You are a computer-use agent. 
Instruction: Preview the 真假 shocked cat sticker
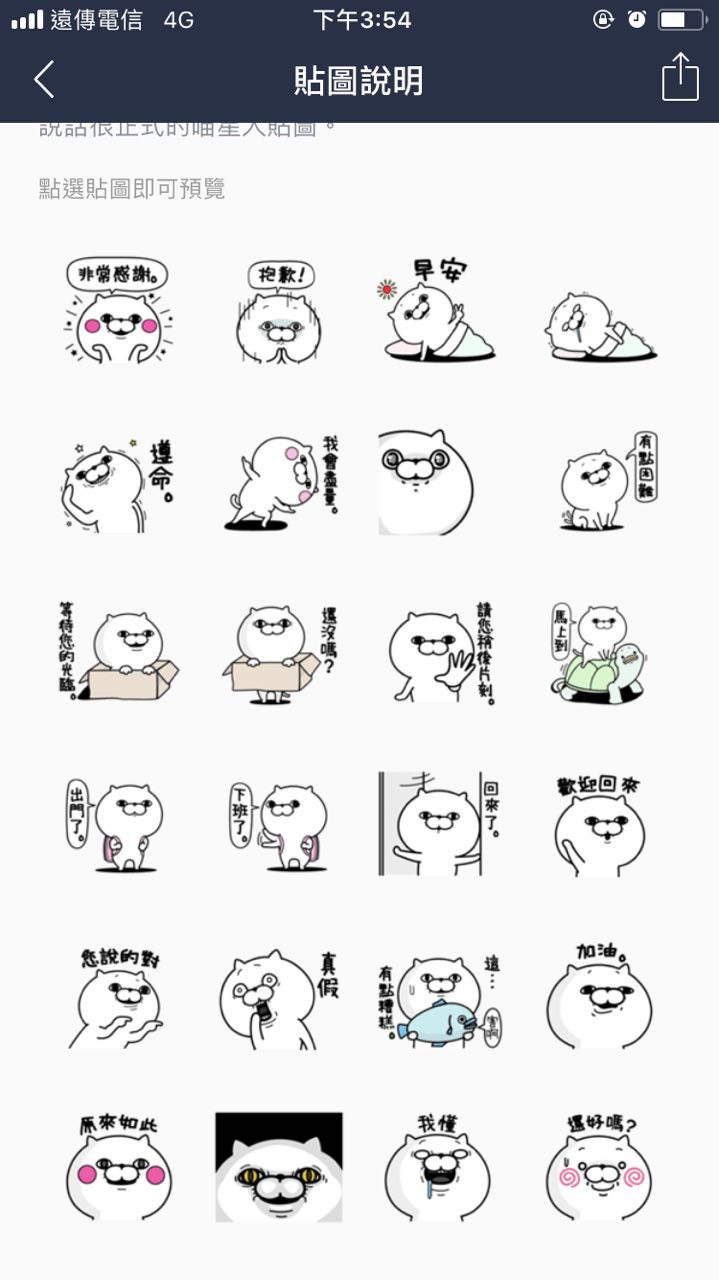(277, 996)
